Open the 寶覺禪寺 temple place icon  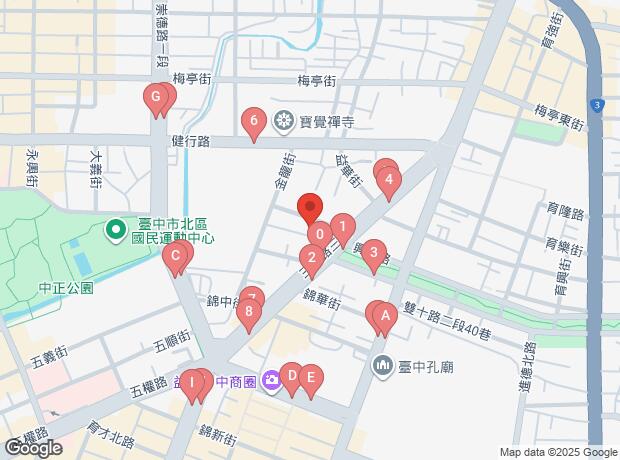283,122
